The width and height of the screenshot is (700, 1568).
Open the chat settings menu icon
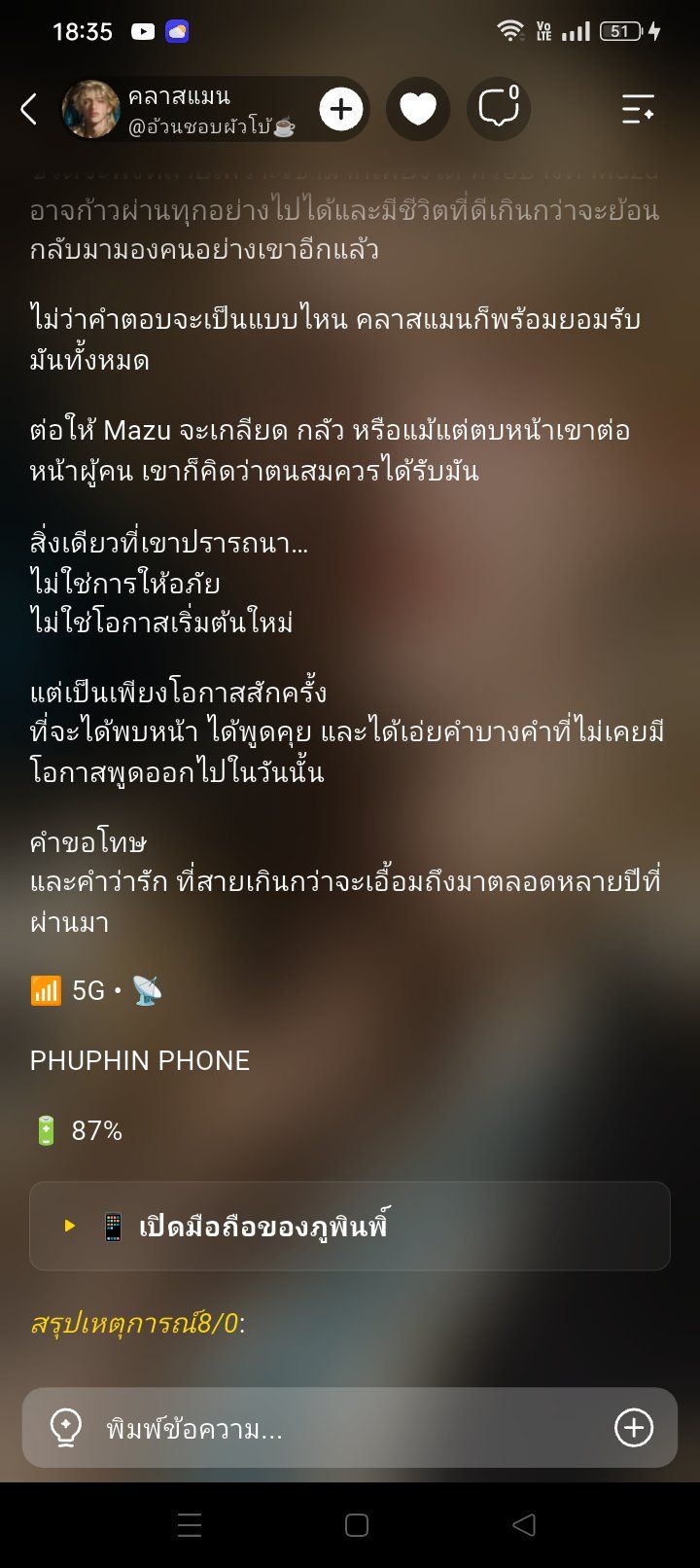(x=639, y=109)
